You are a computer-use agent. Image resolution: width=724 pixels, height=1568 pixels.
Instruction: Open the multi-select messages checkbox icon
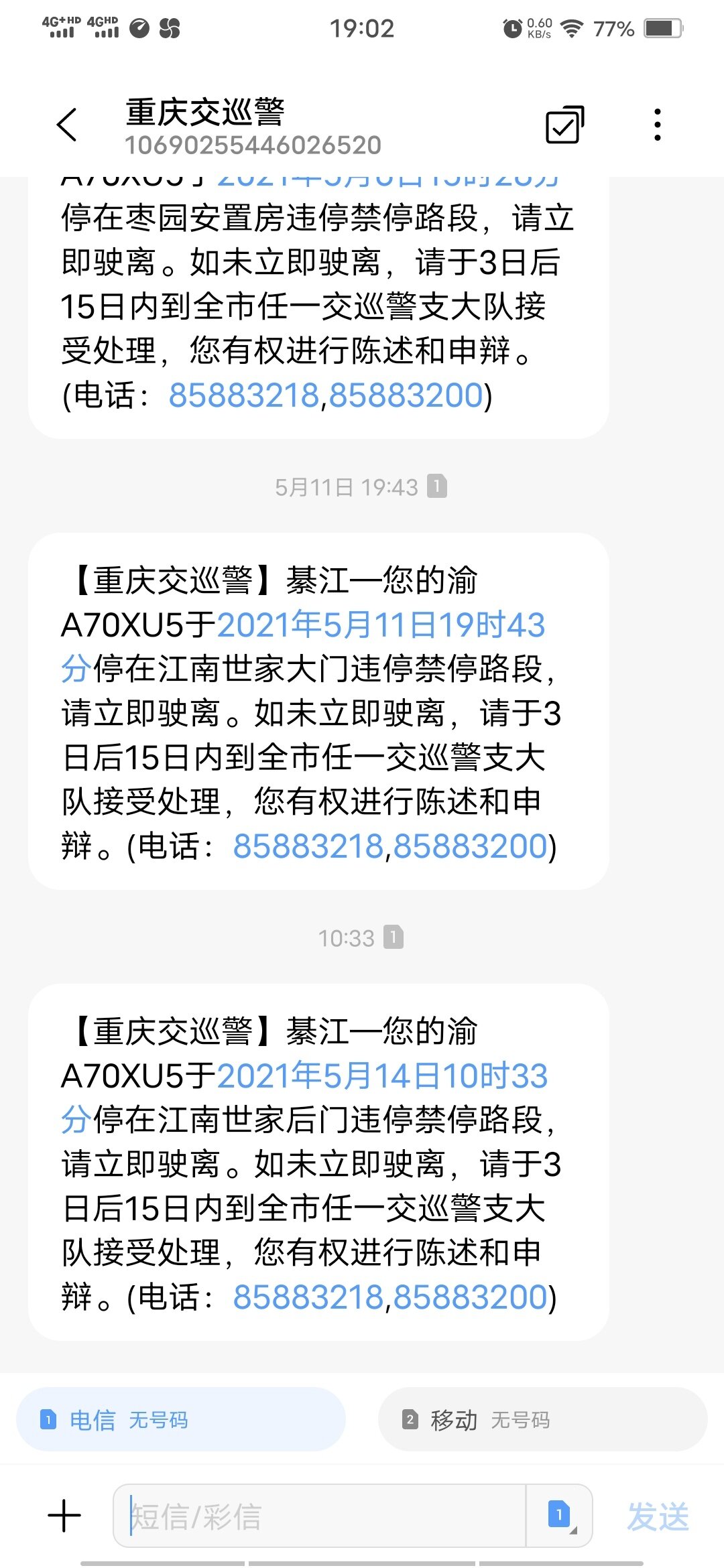point(564,125)
